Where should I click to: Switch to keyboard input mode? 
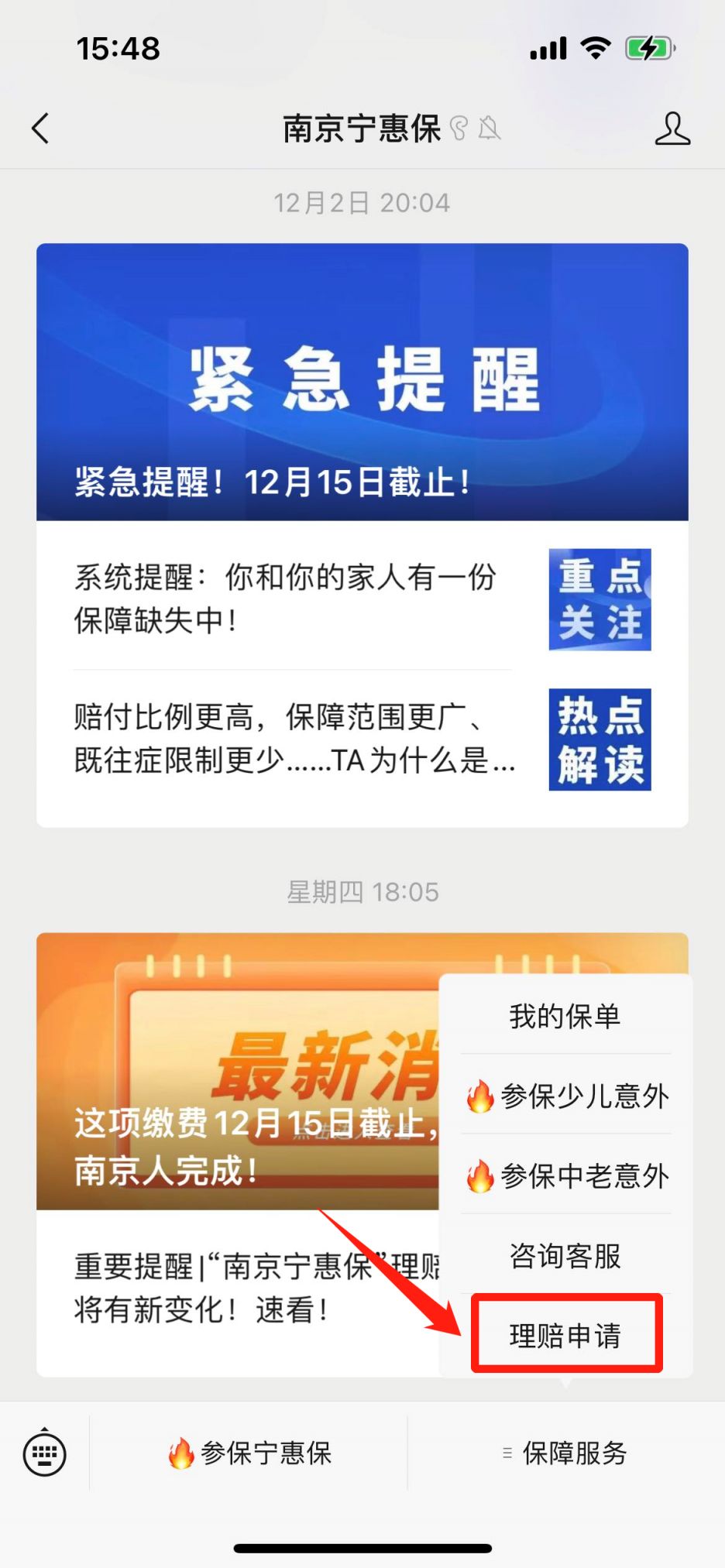tap(45, 1453)
